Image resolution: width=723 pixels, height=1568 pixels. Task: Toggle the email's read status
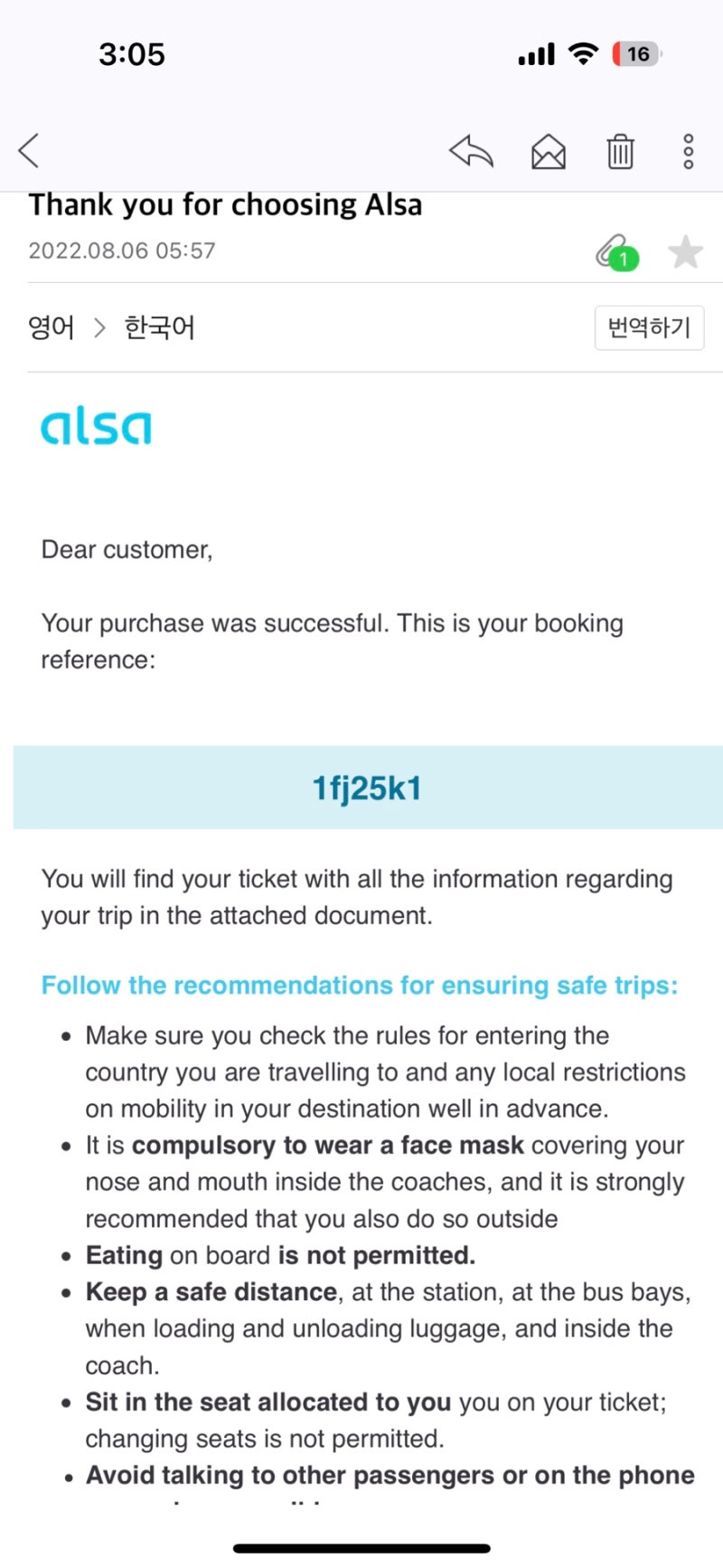click(x=548, y=152)
